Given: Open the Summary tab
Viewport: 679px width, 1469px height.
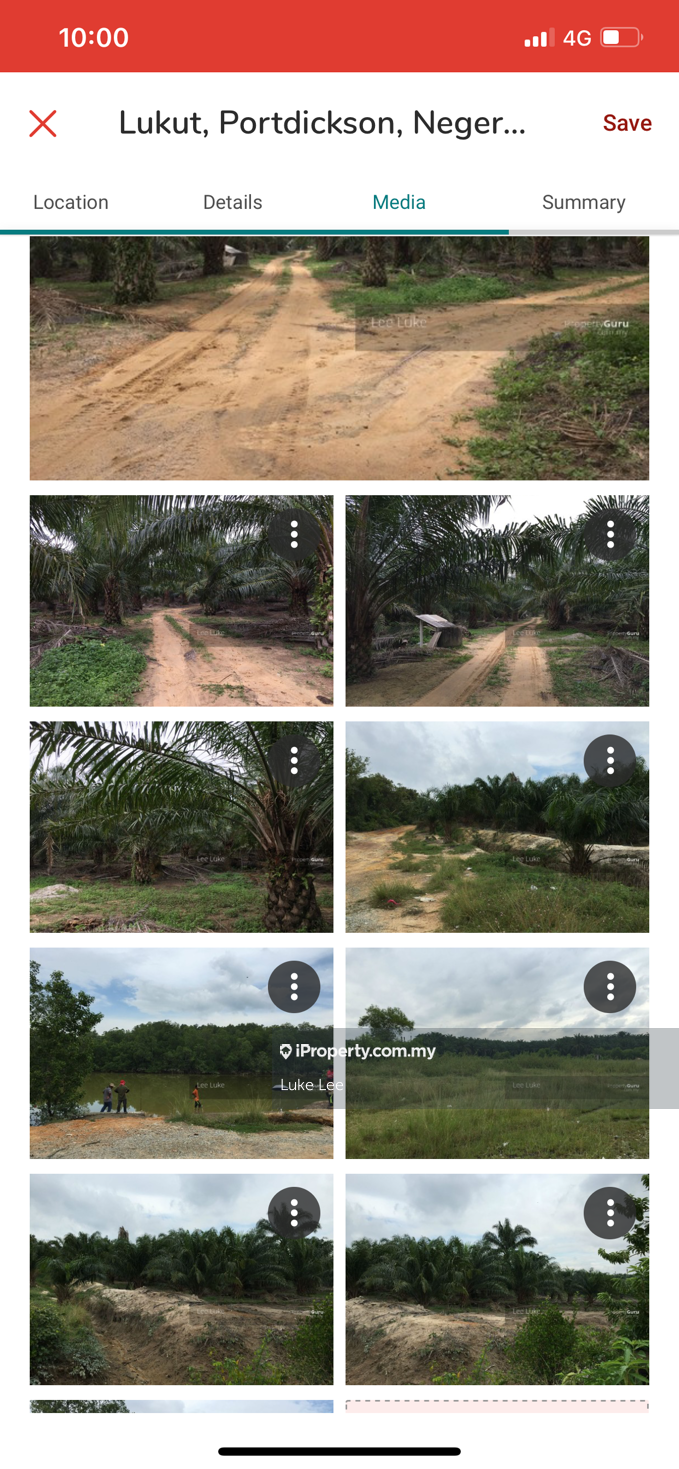Looking at the screenshot, I should [584, 202].
